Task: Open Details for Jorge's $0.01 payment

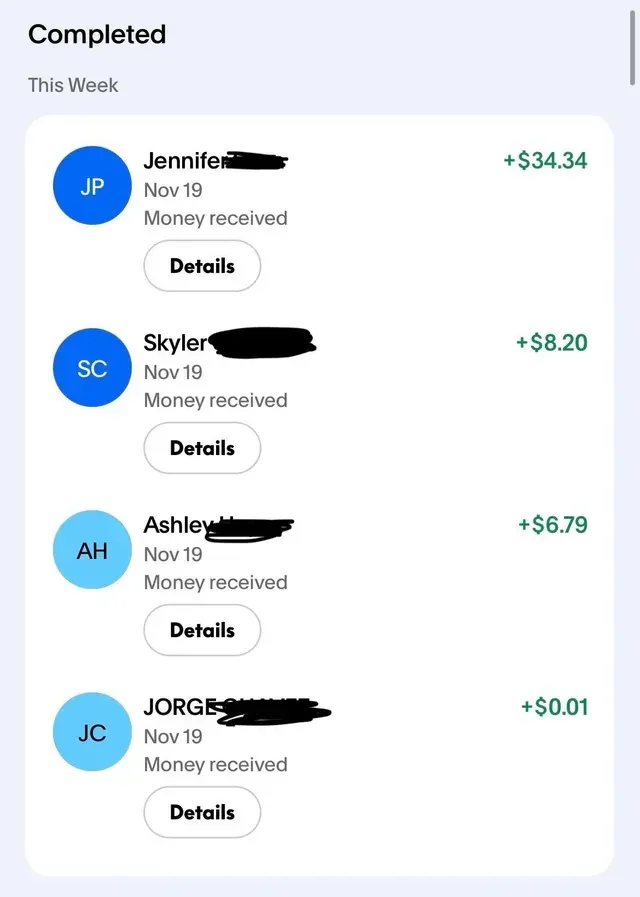Action: coord(202,813)
